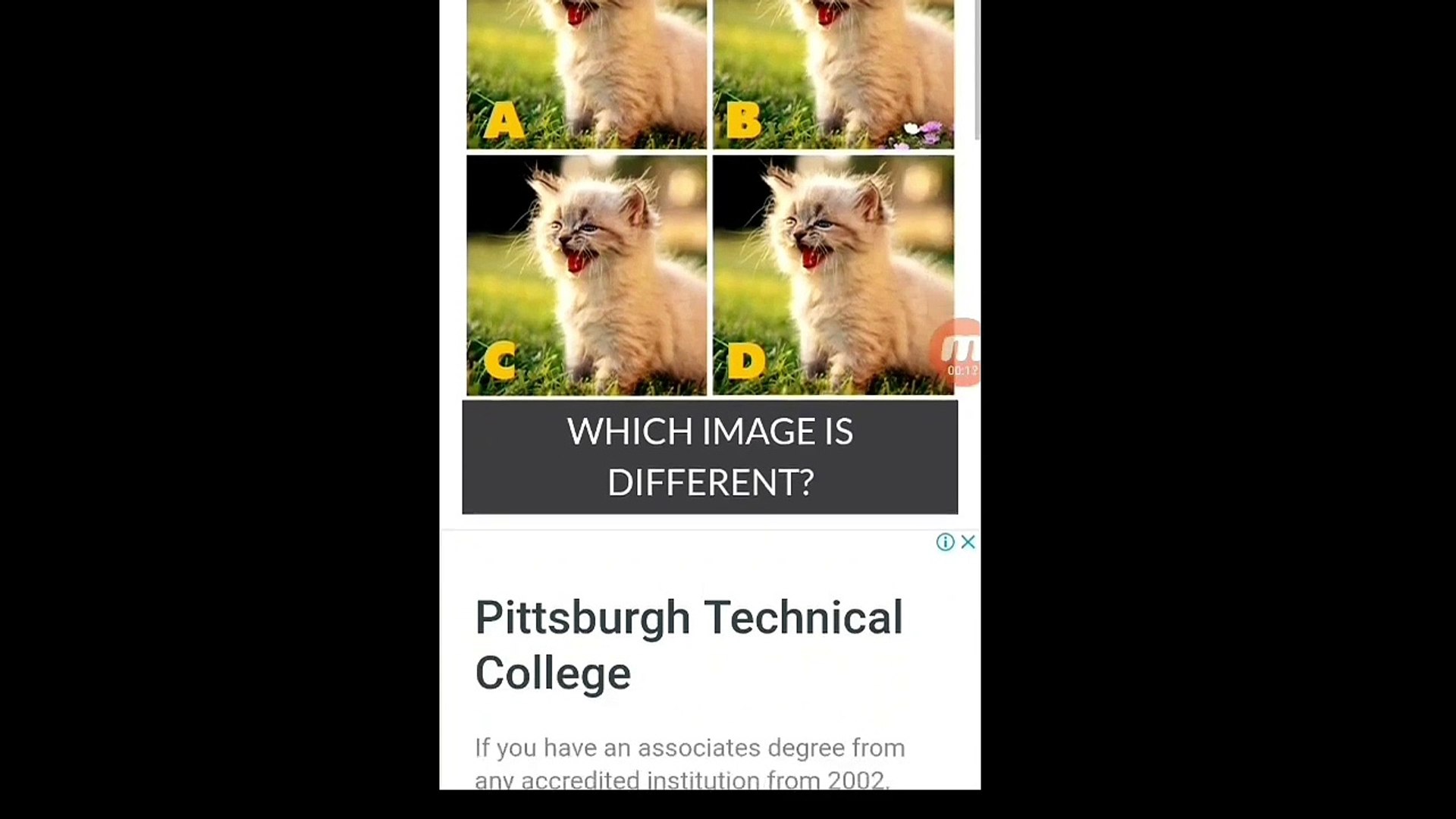Viewport: 1456px width, 819px height.
Task: Open the Pittsburgh Technical College ad
Action: click(689, 645)
